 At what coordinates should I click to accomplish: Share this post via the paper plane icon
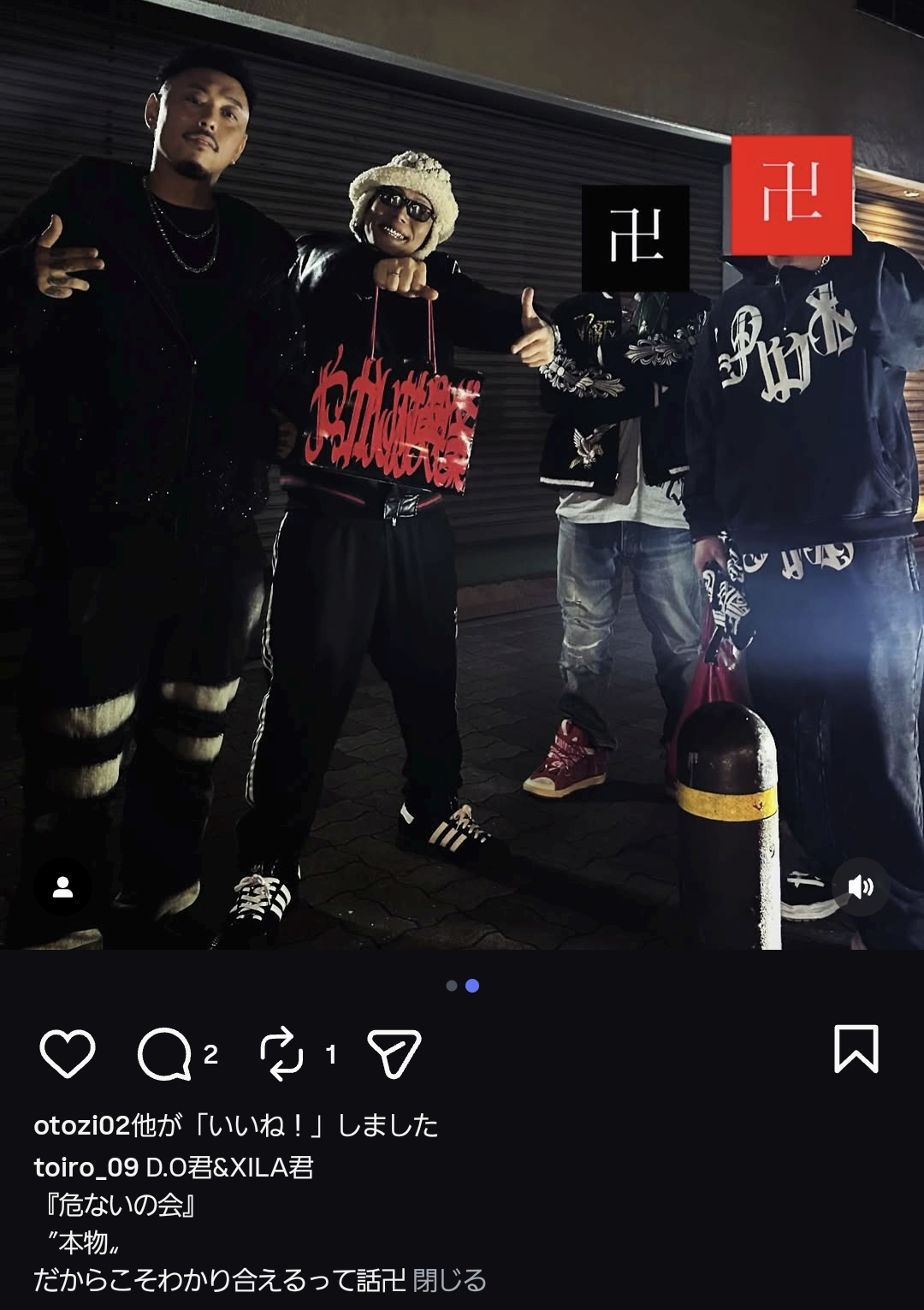point(394,1053)
